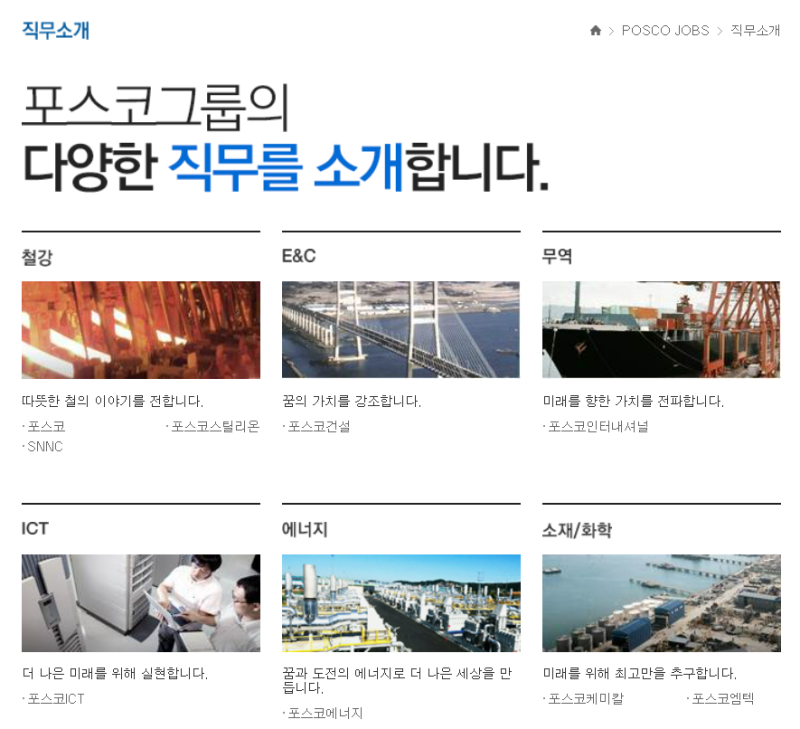Screen dimensions: 800x729
Task: Open the 포스코인터내셔널 link
Action: (x=597, y=427)
